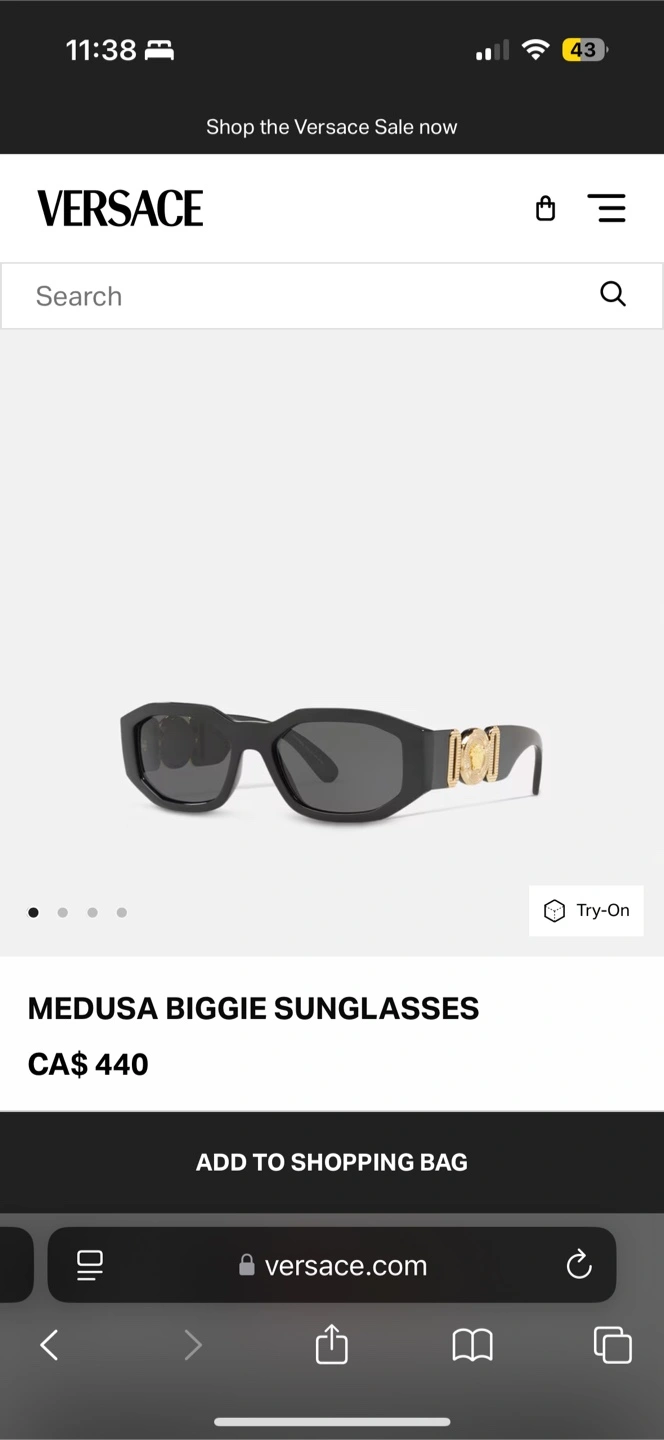Show all open Safari tabs

tap(612, 1345)
